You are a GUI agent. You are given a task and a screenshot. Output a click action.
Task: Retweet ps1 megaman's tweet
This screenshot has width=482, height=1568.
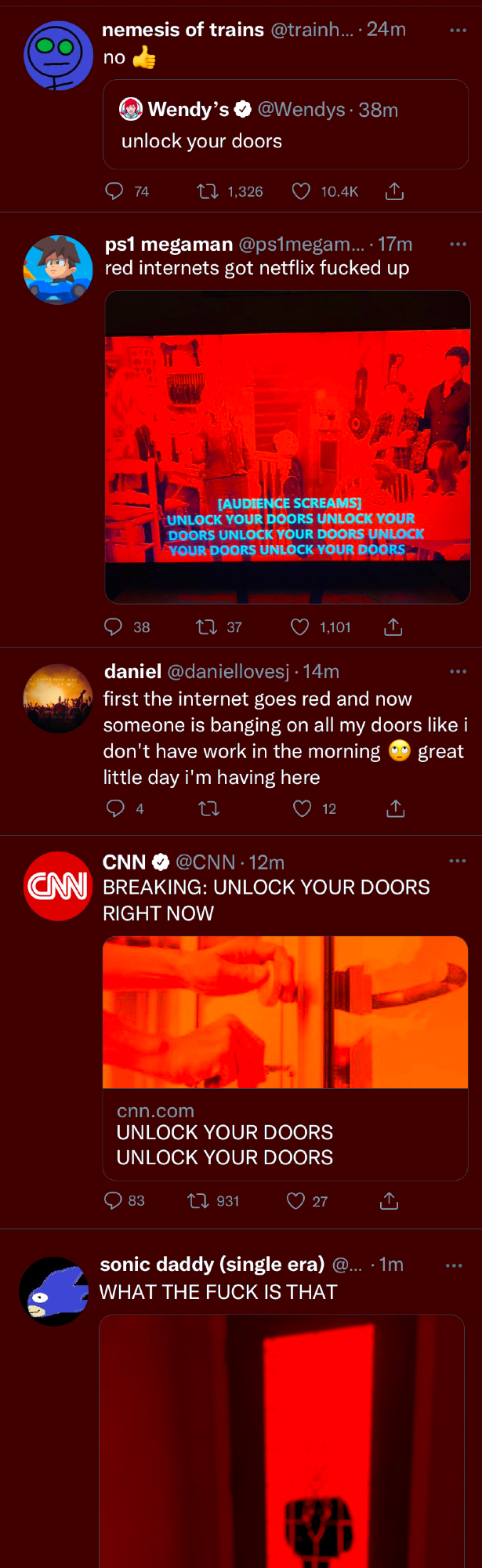pyautogui.click(x=206, y=627)
